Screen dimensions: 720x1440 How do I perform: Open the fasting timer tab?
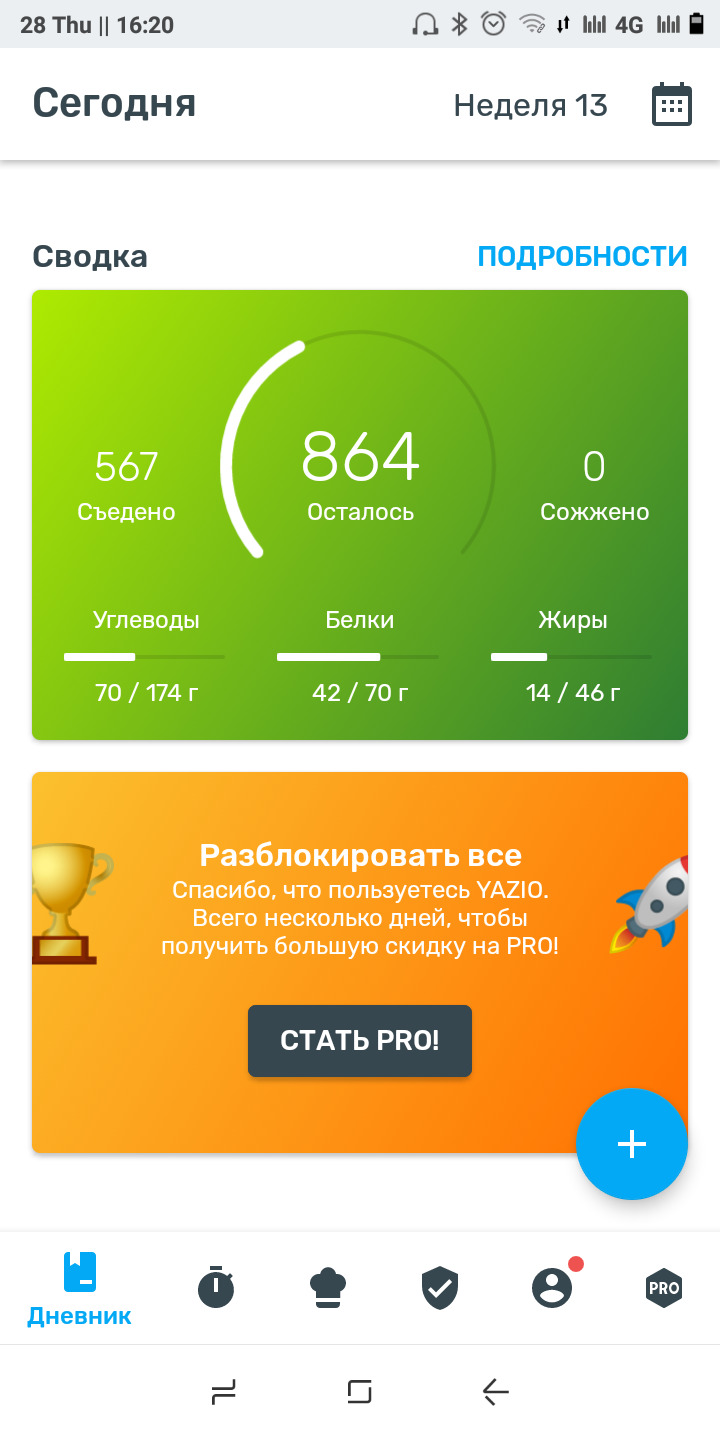click(215, 1287)
